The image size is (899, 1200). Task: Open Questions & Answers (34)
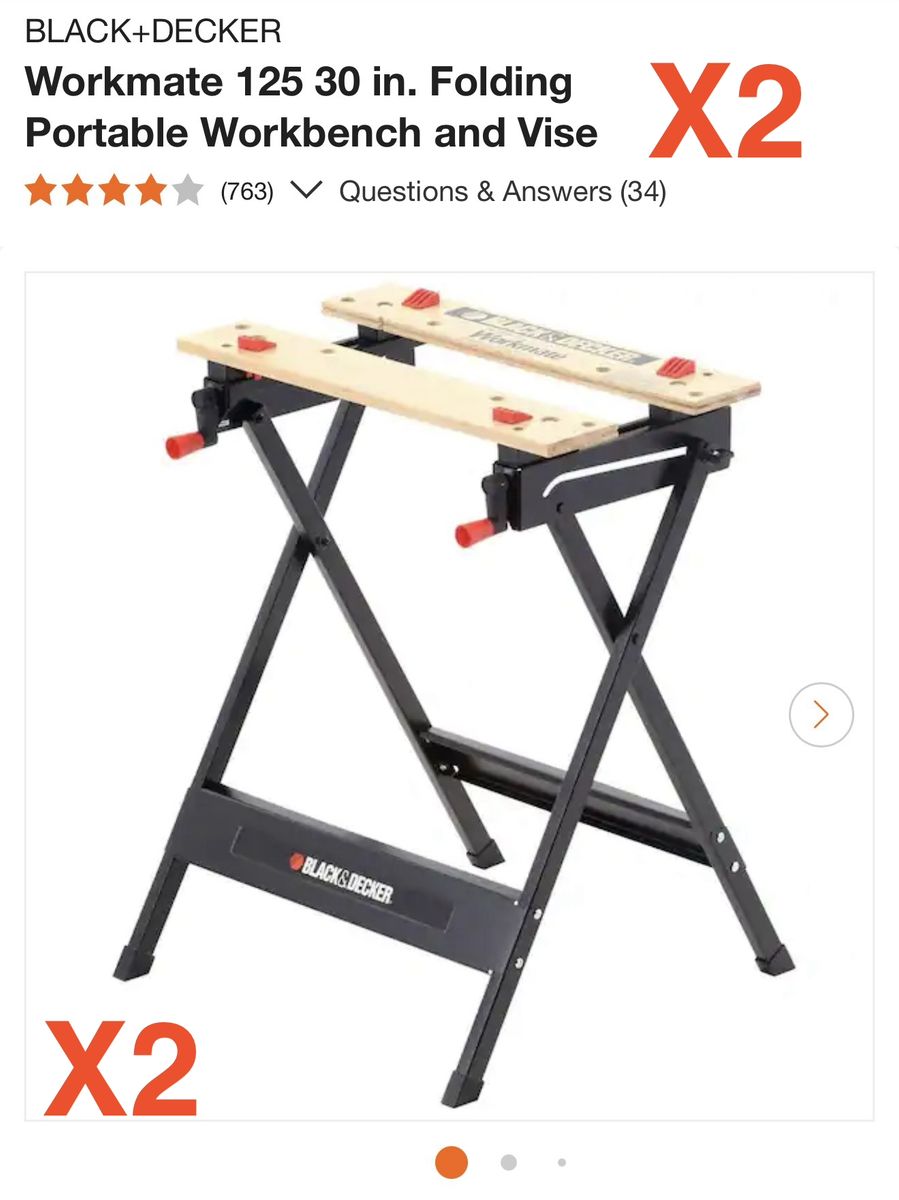[x=505, y=192]
